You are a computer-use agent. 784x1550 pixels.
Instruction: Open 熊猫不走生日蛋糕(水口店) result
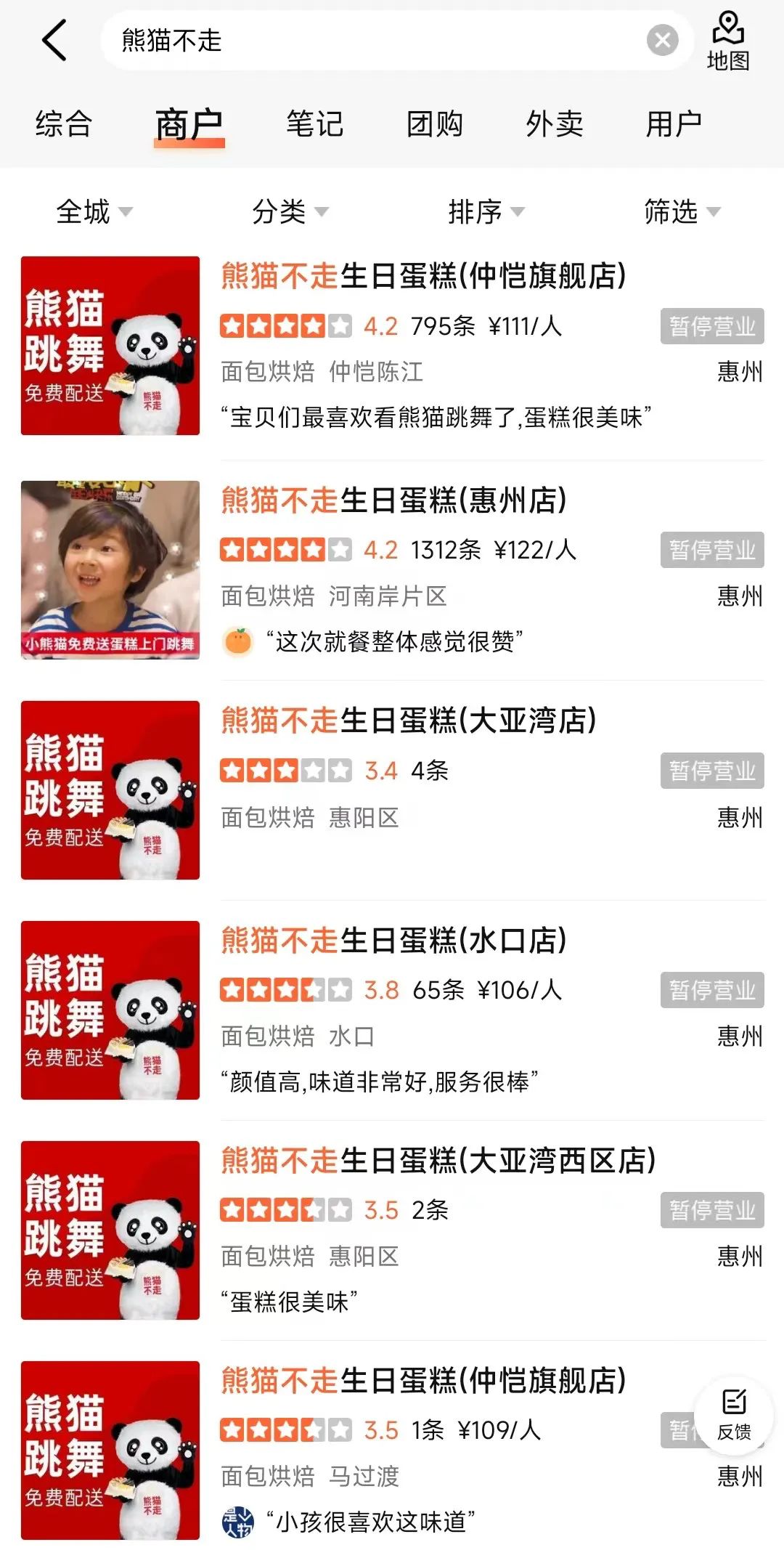394,941
